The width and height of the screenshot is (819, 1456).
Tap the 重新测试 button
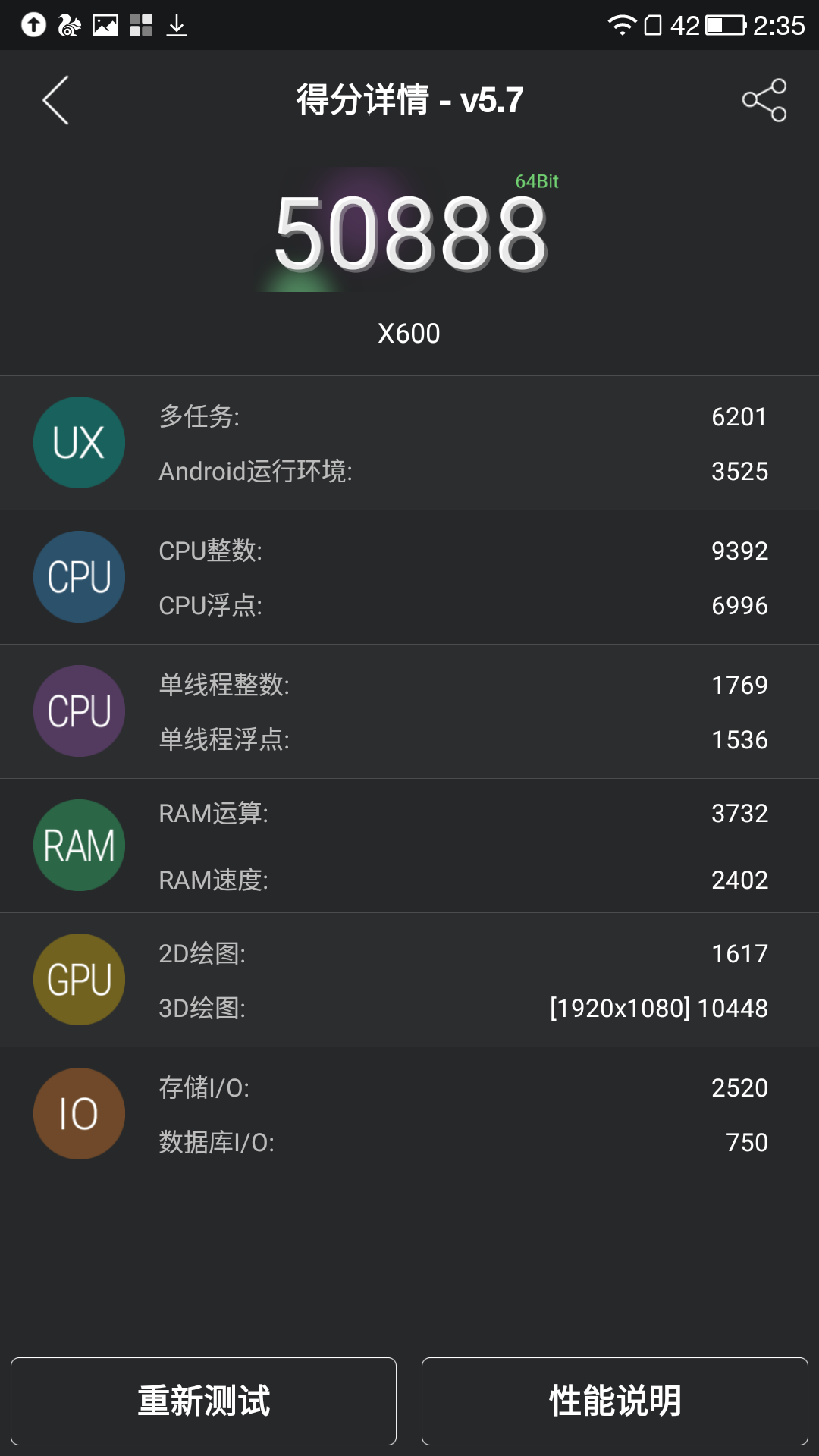203,1401
